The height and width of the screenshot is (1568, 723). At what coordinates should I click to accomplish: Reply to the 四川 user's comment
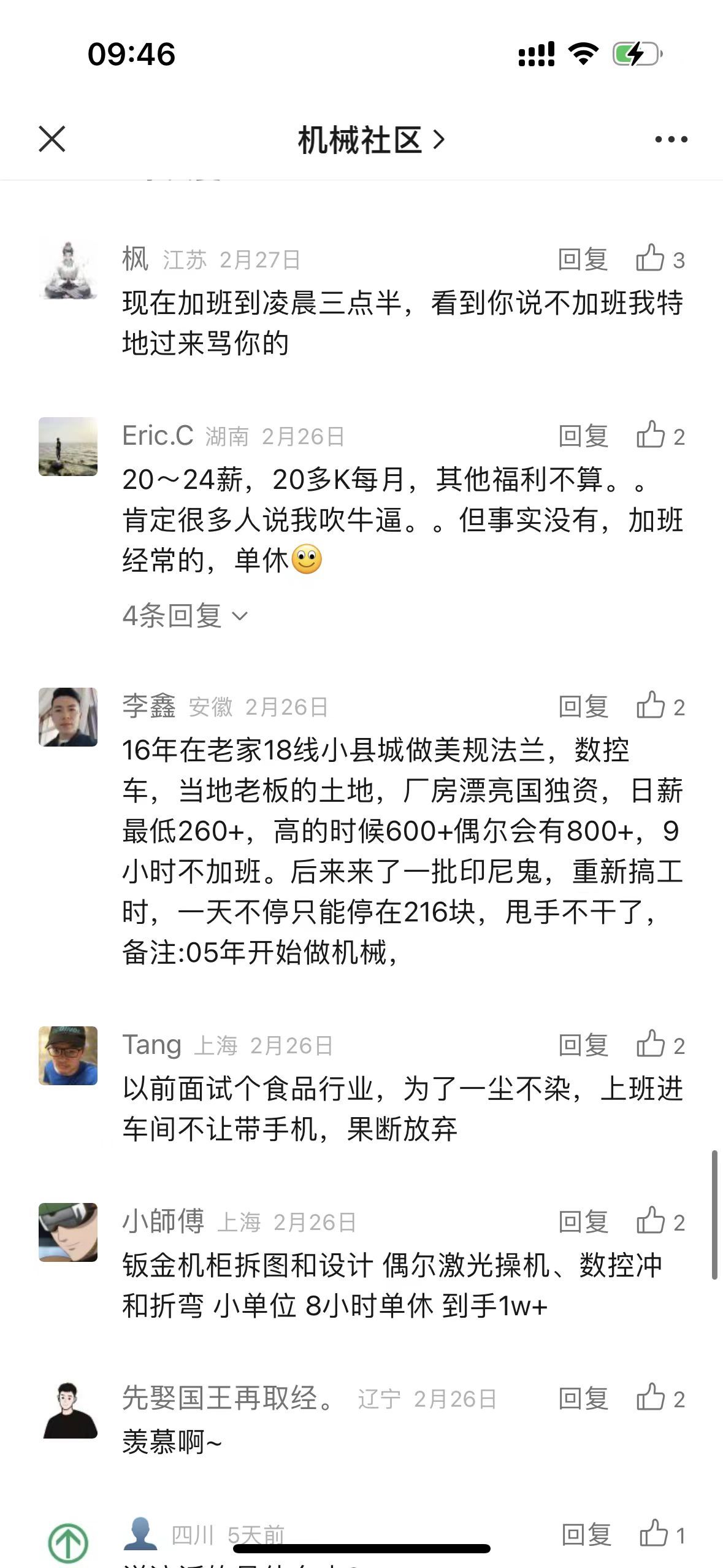click(586, 1535)
